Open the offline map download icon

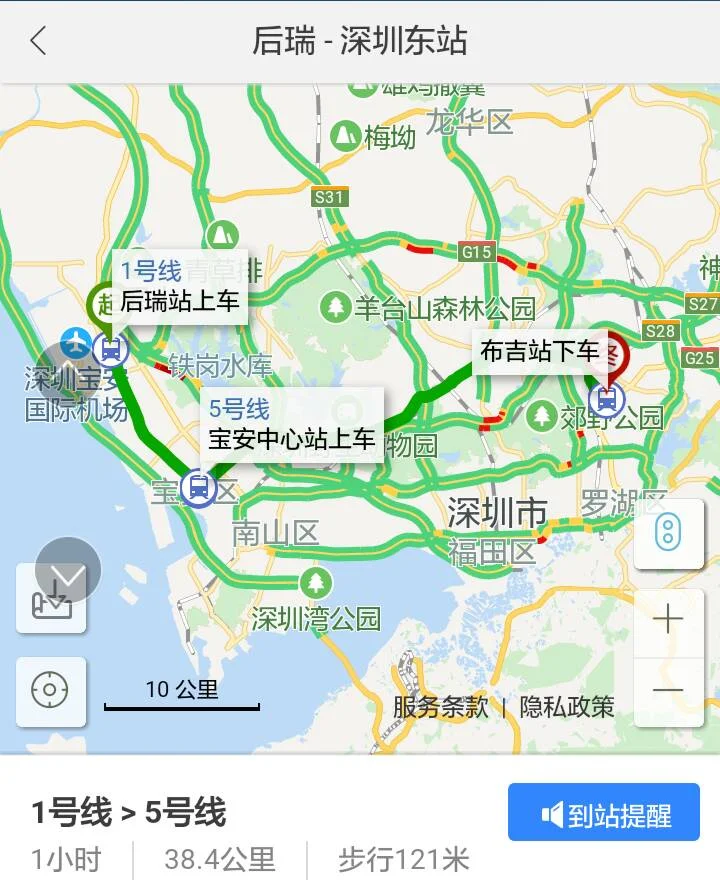point(51,602)
